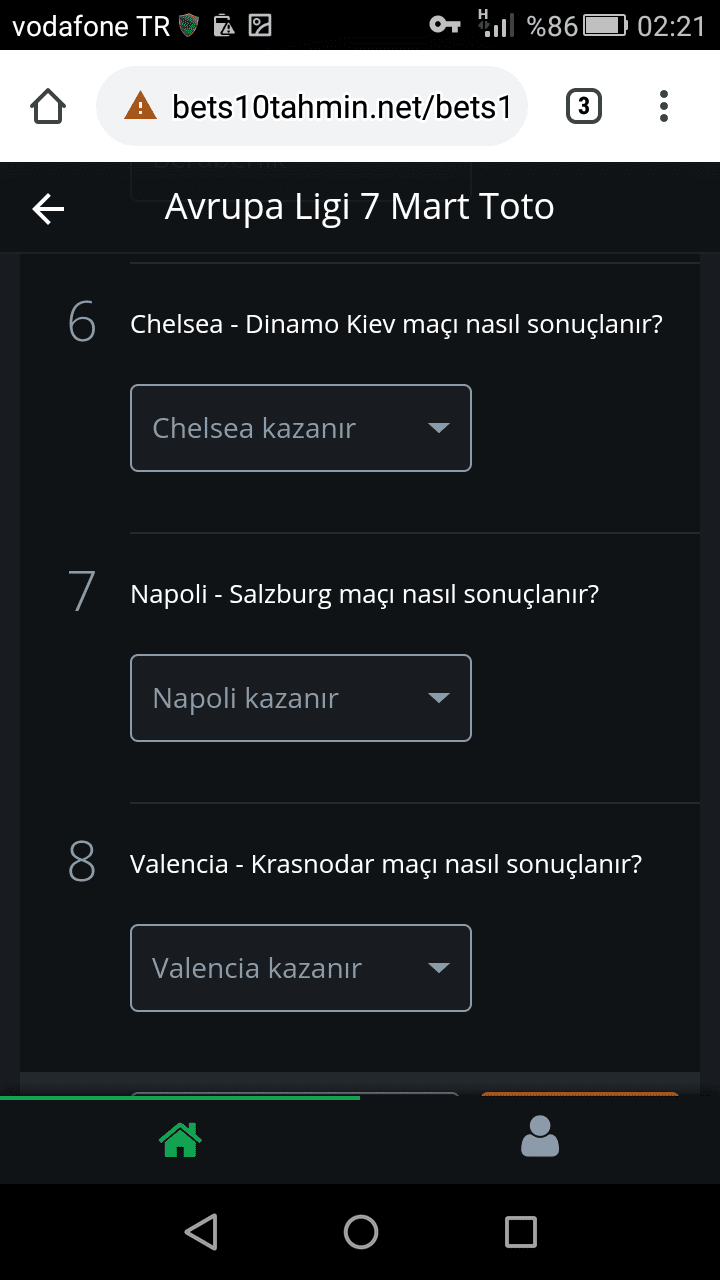The height and width of the screenshot is (1280, 720).
Task: Open the browser tab switcher
Action: click(584, 106)
